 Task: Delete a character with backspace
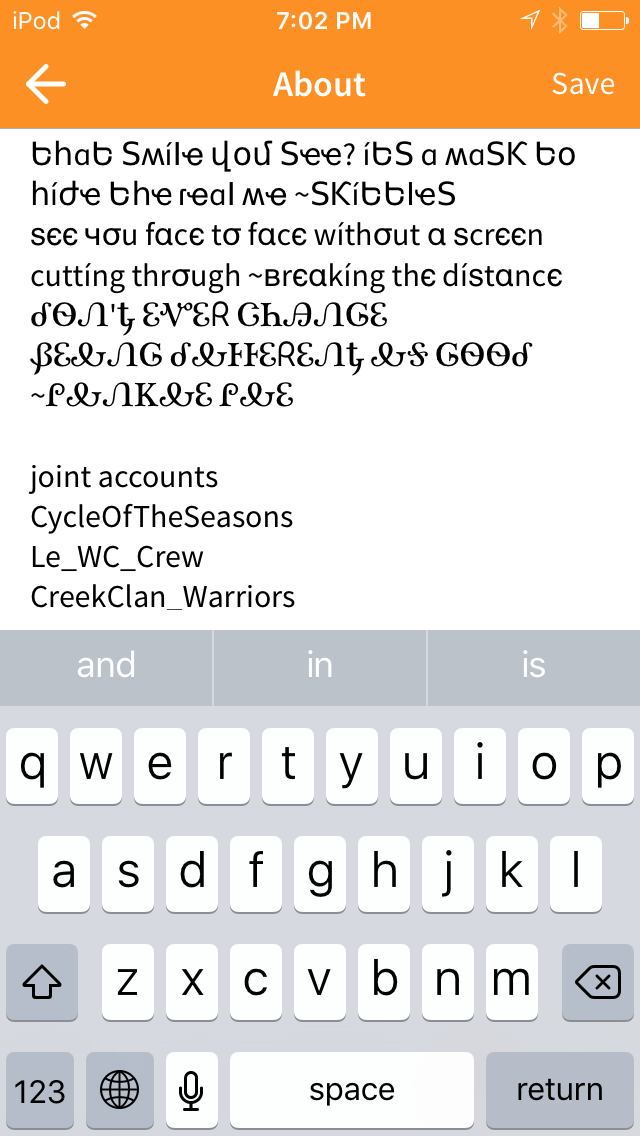pyautogui.click(x=598, y=982)
